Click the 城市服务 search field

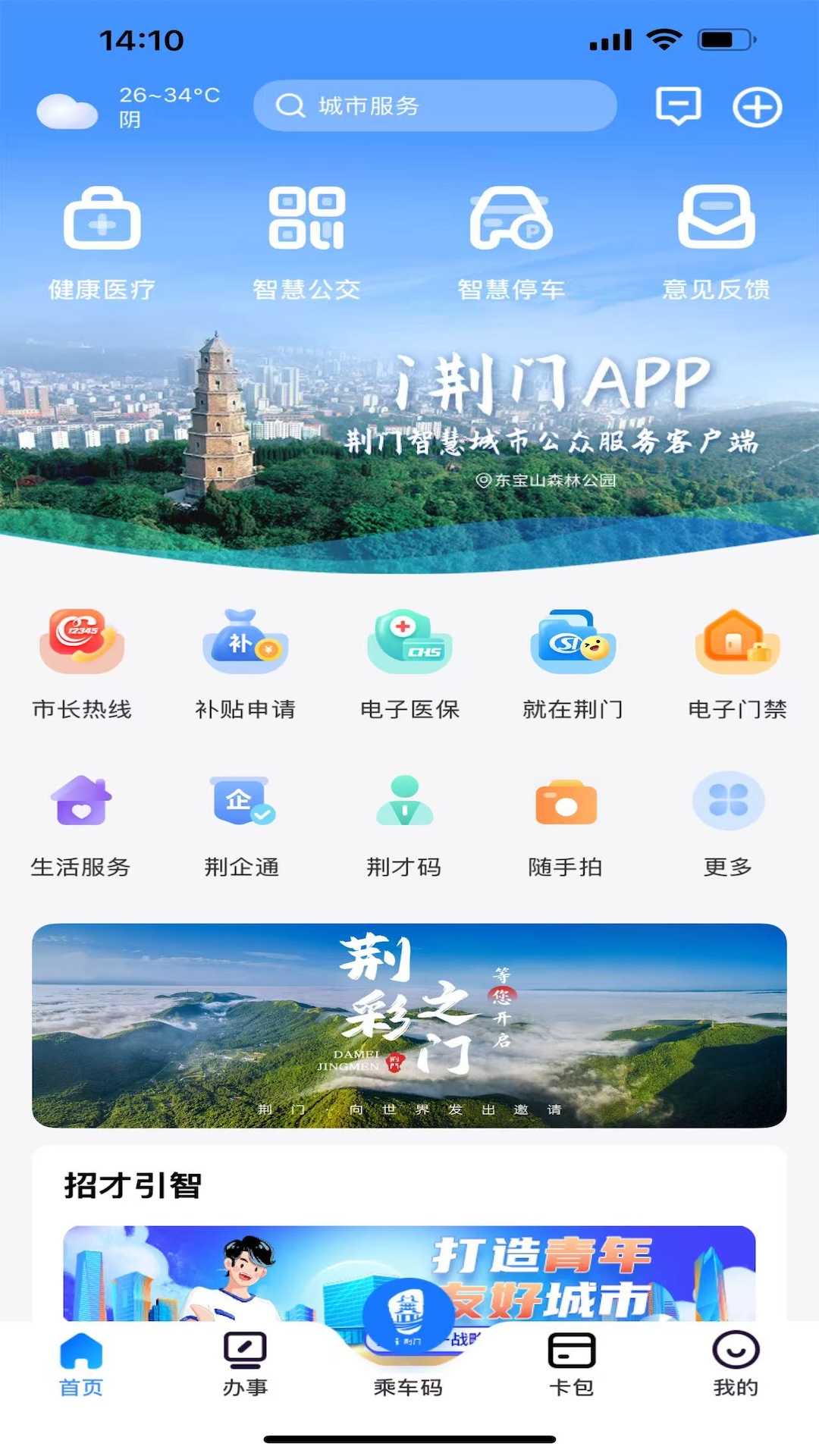point(435,106)
